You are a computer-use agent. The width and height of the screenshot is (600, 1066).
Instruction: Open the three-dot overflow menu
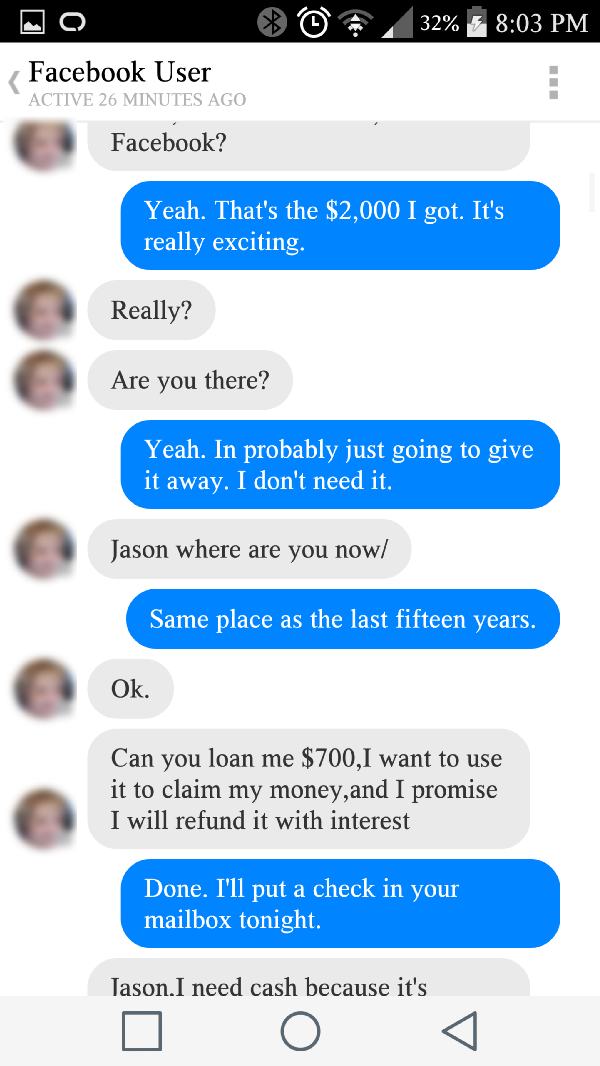click(x=554, y=83)
